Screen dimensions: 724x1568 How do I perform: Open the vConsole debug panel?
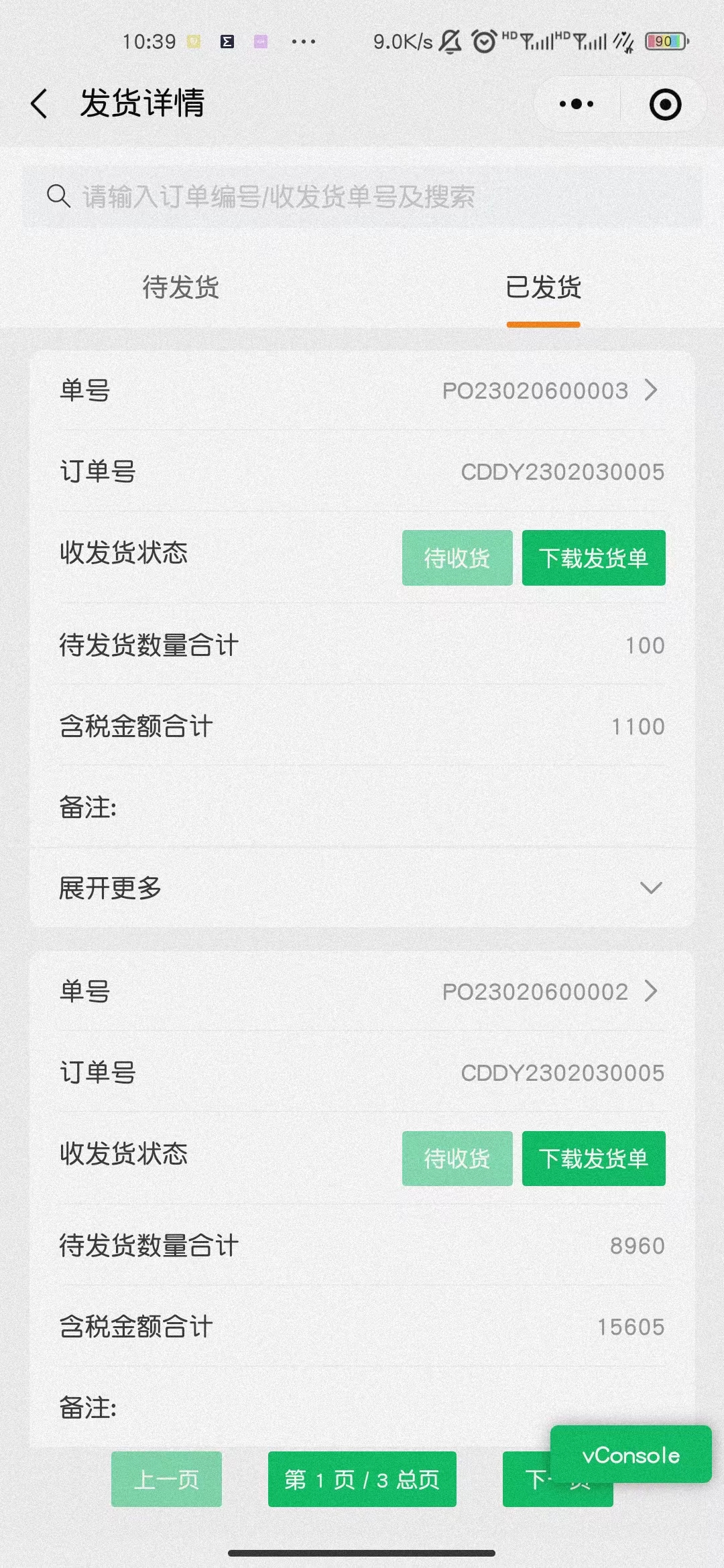pos(630,1455)
